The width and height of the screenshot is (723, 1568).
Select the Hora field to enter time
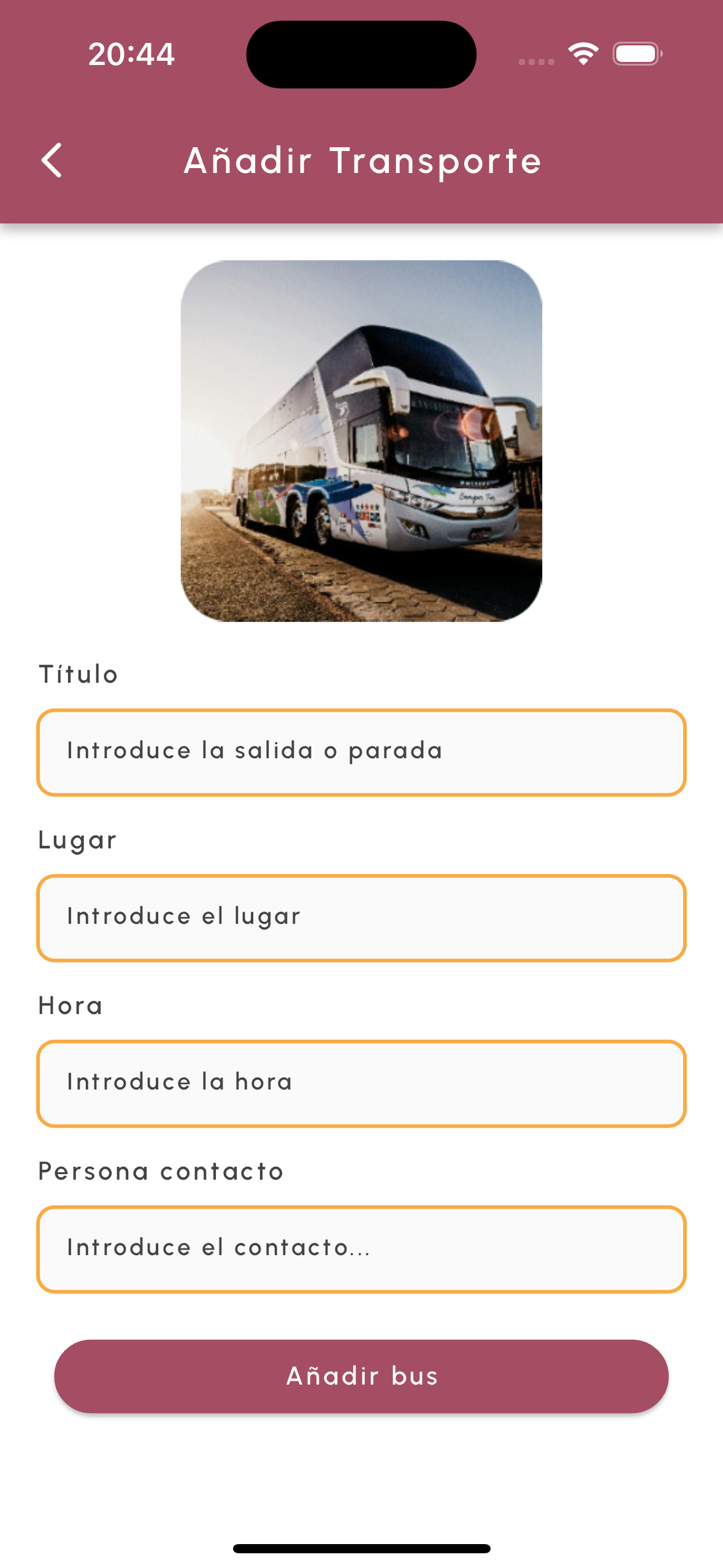361,1083
